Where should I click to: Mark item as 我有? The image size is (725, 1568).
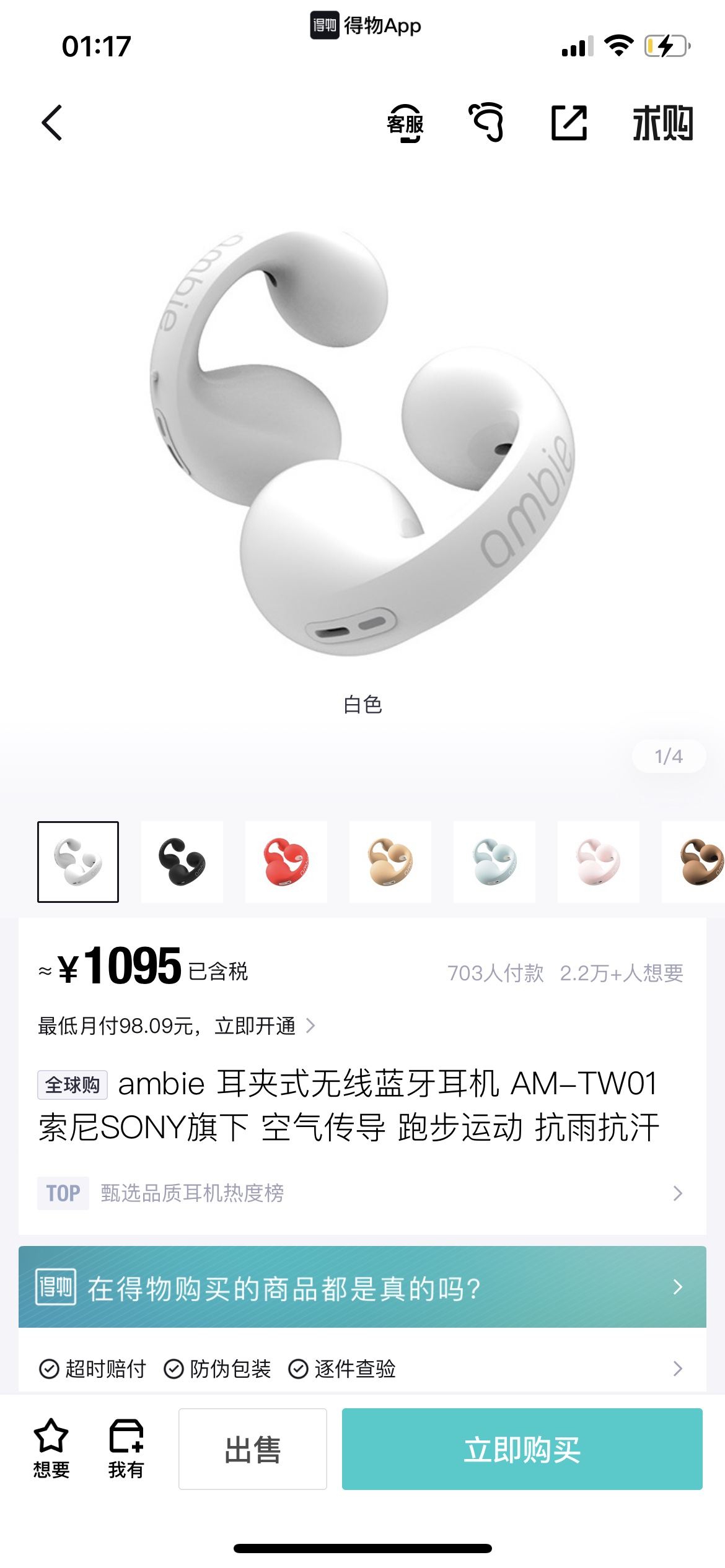click(x=126, y=1448)
